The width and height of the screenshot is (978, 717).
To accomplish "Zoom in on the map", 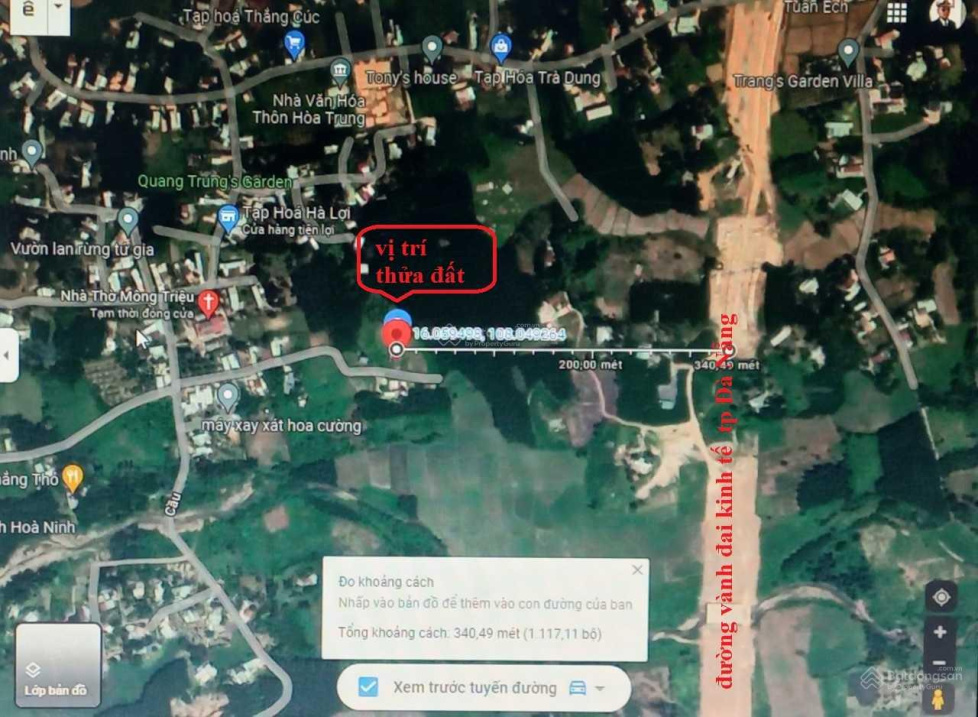I will pos(940,632).
